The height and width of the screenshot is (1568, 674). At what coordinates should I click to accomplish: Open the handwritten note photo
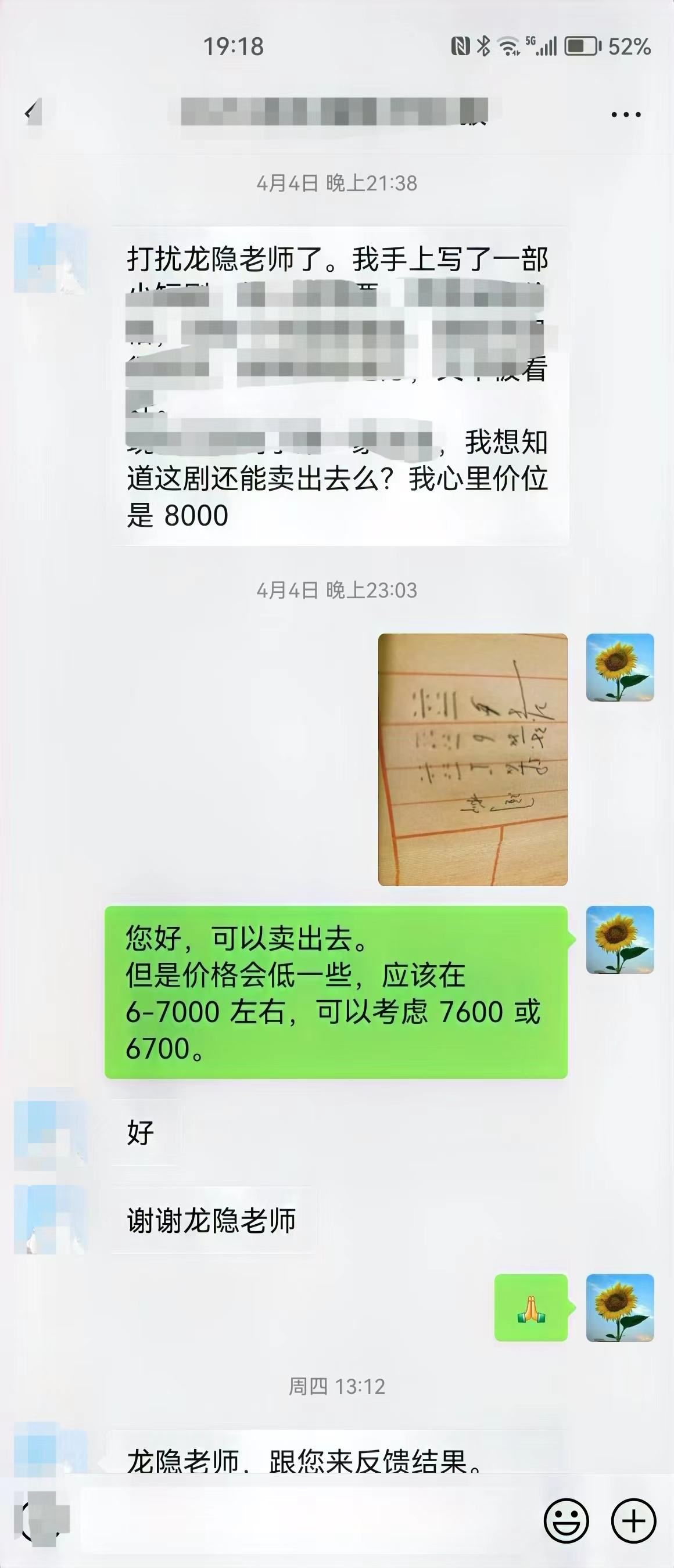(x=472, y=759)
